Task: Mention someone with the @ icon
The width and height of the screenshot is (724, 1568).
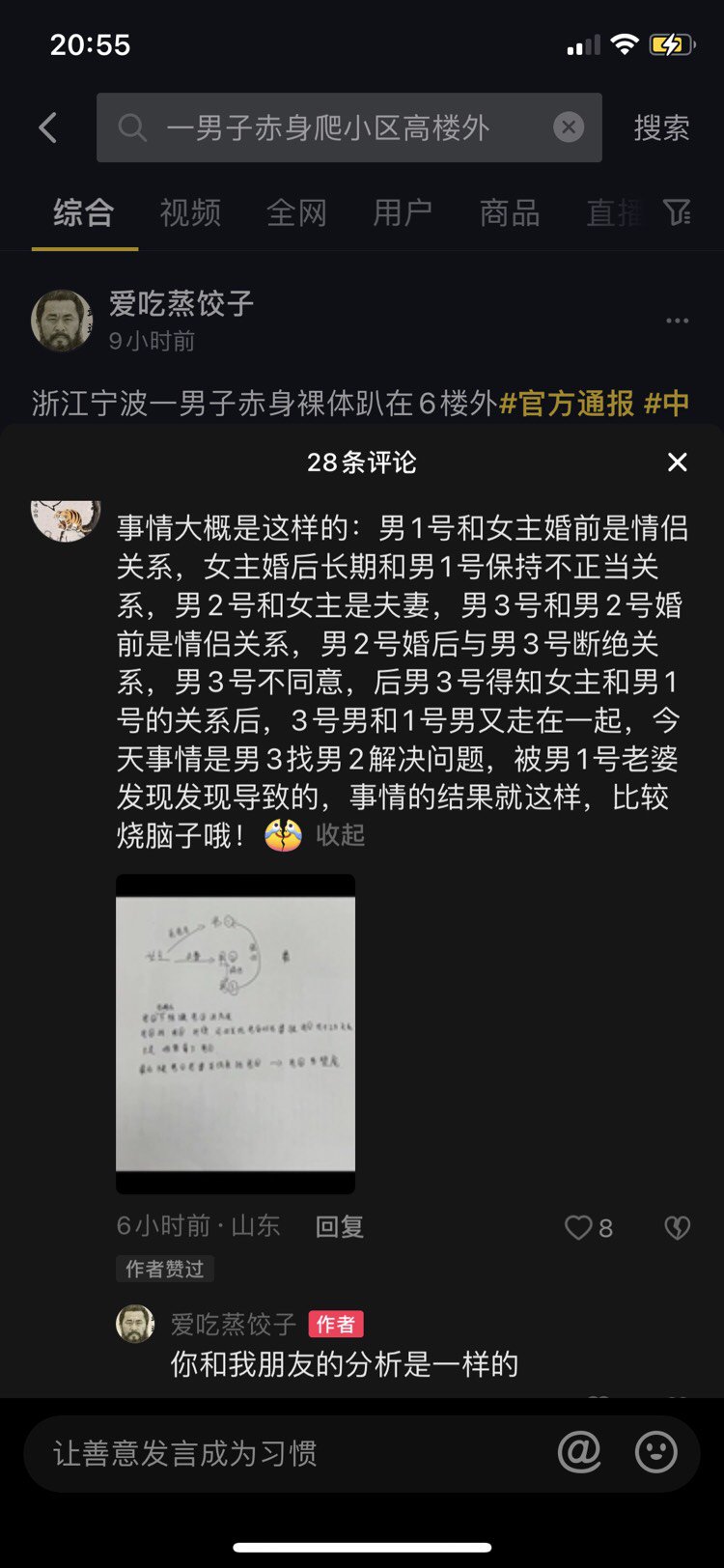Action: click(579, 1452)
